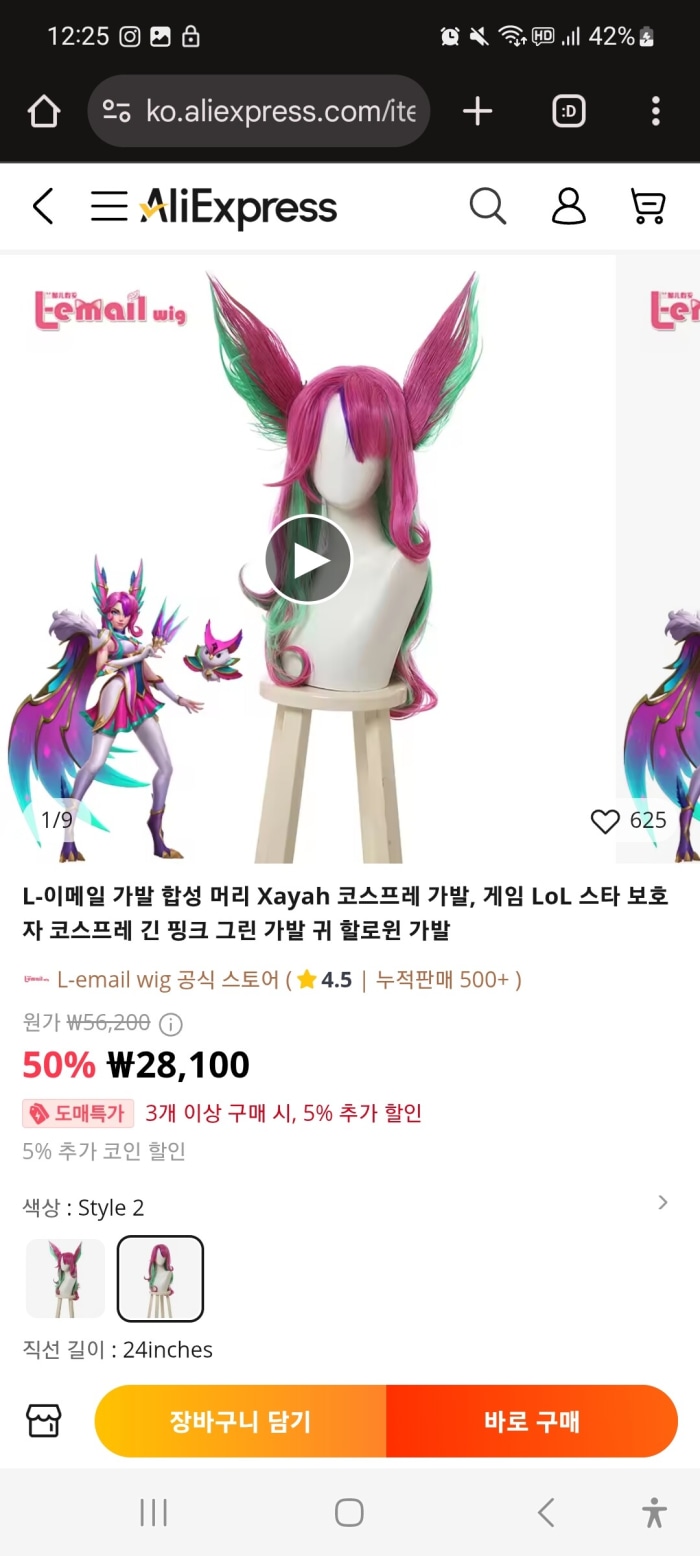Viewport: 700px width, 1556px height.
Task: Play the product video
Action: pyautogui.click(x=308, y=559)
